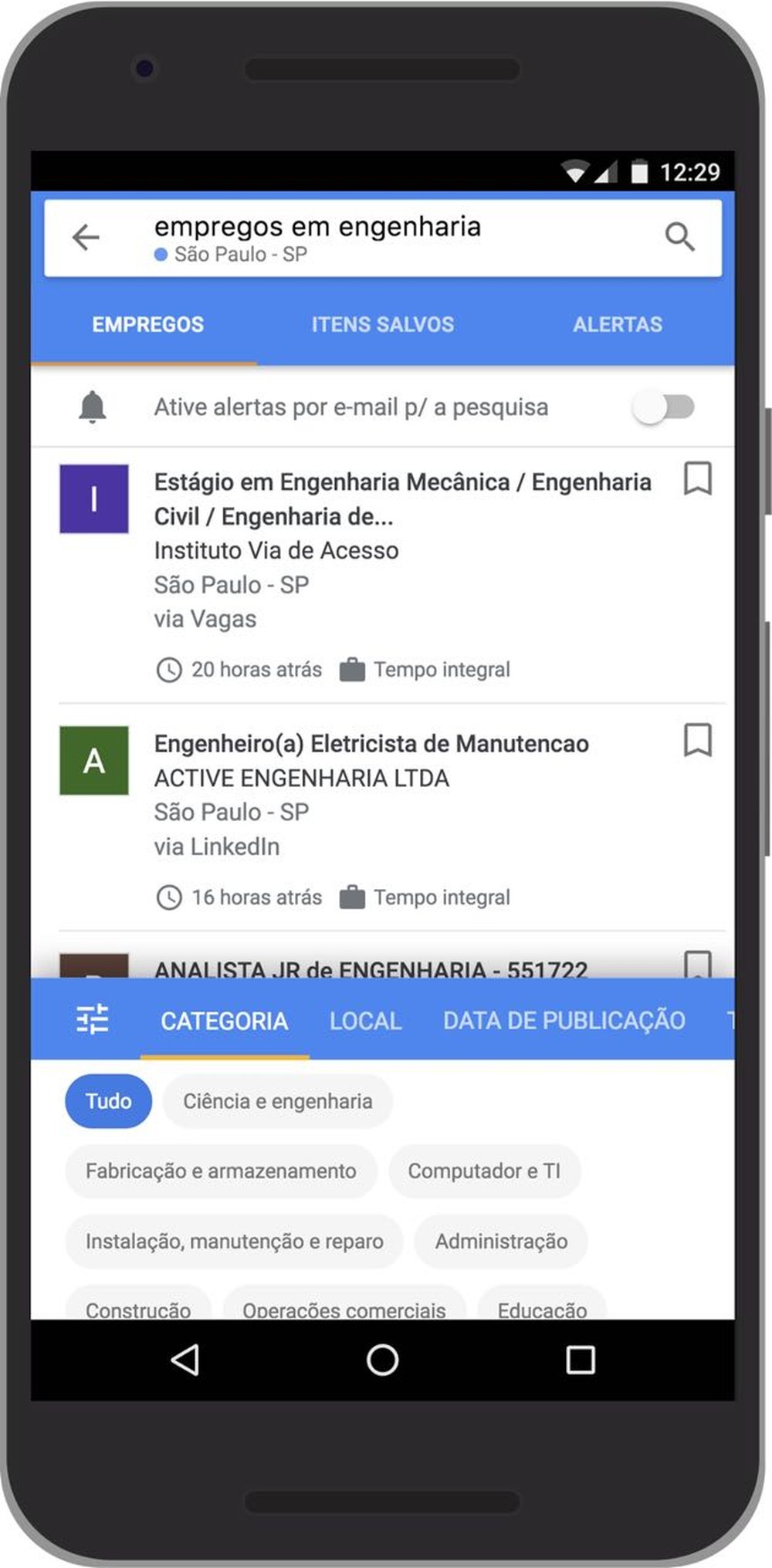Image resolution: width=772 pixels, height=1568 pixels.
Task: Filter jobs by Computador e TI
Action: point(484,1171)
